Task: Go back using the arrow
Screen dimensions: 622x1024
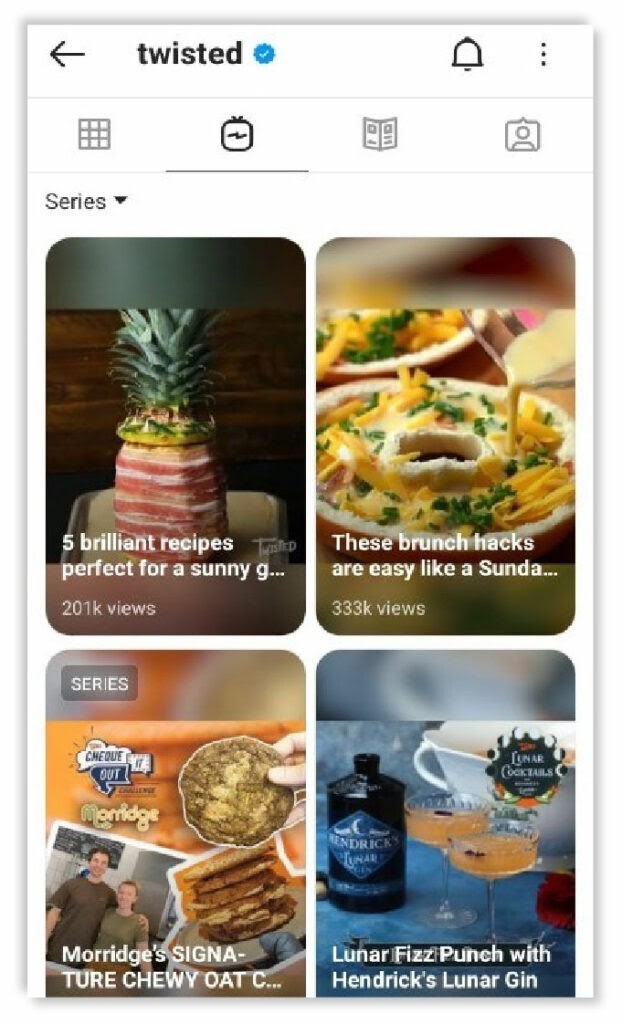Action: 67,55
